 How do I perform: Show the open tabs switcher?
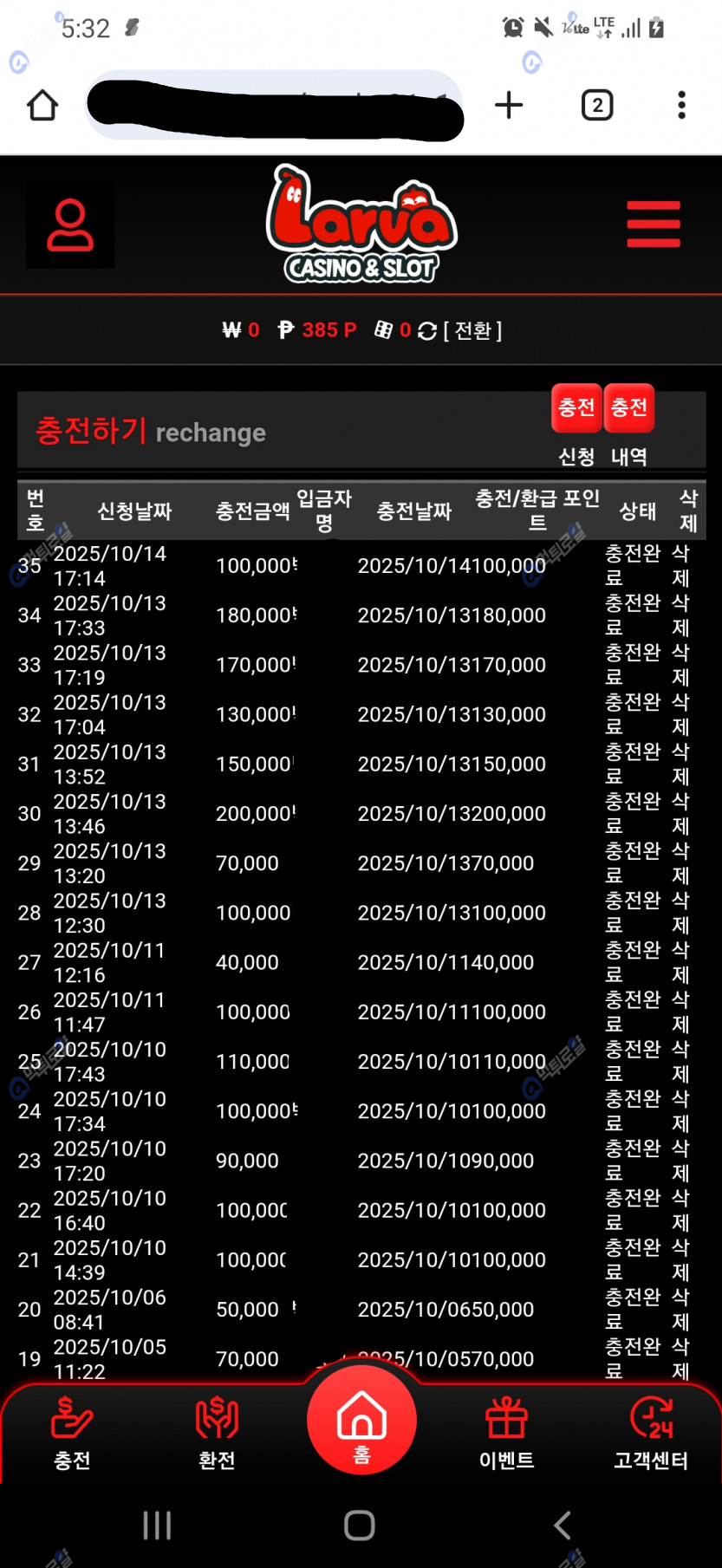click(597, 106)
